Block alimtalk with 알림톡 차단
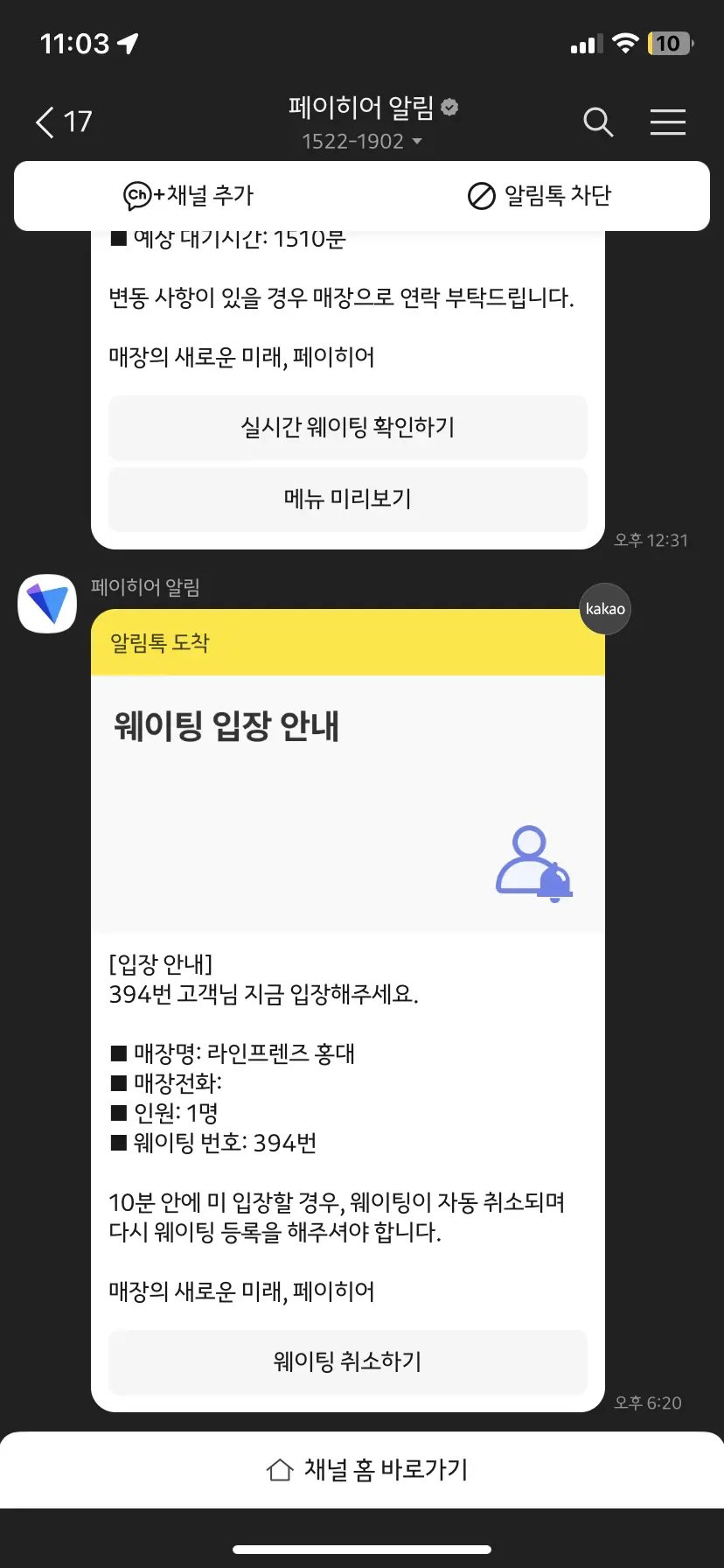This screenshot has width=724, height=1568. pyautogui.click(x=540, y=195)
